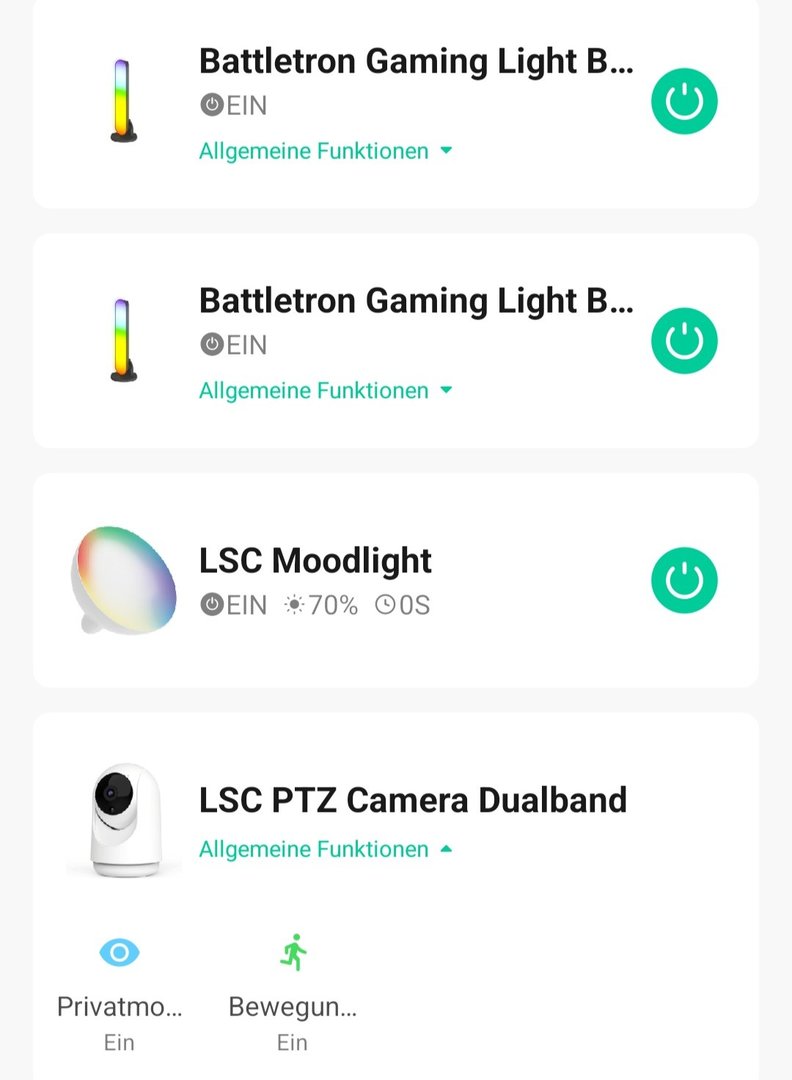Collapse Allgemeine Funktionen under LSC PTZ Camera
Viewport: 792px width, 1080px height.
[x=326, y=850]
